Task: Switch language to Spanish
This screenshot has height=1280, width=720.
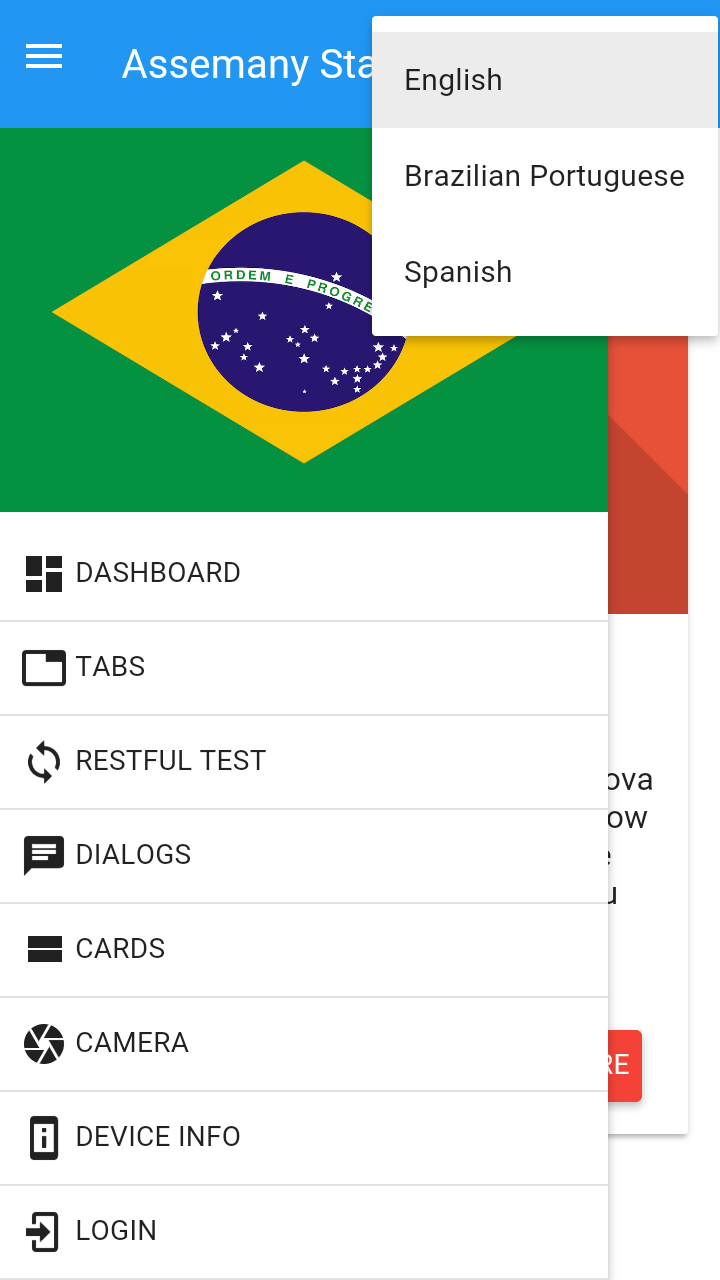Action: coord(545,272)
